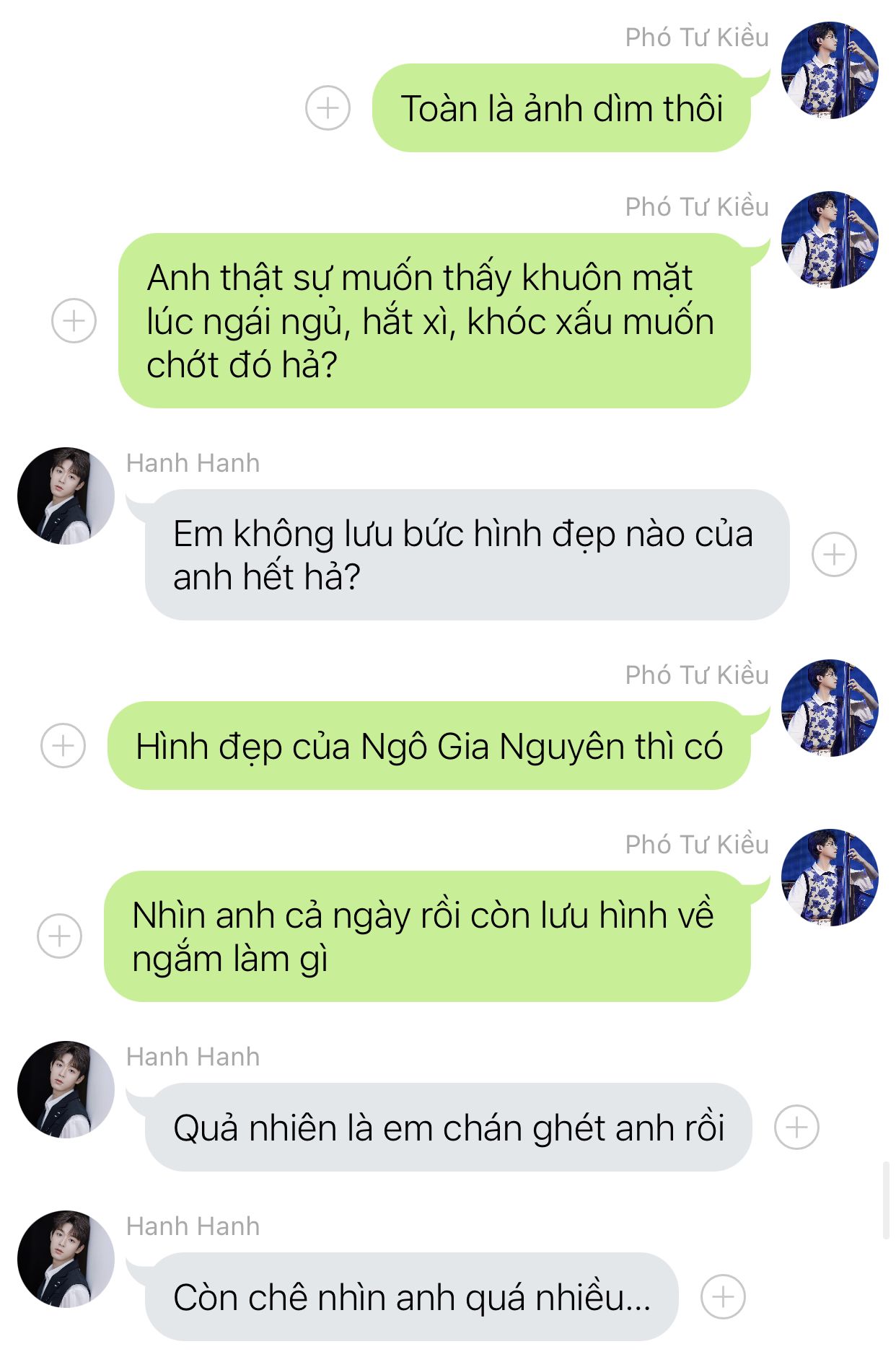Screen dimensions: 896x1362
Task: Open Hanh Hanh's avatar beside "Em không lưu bức hình"
Action: [66, 496]
